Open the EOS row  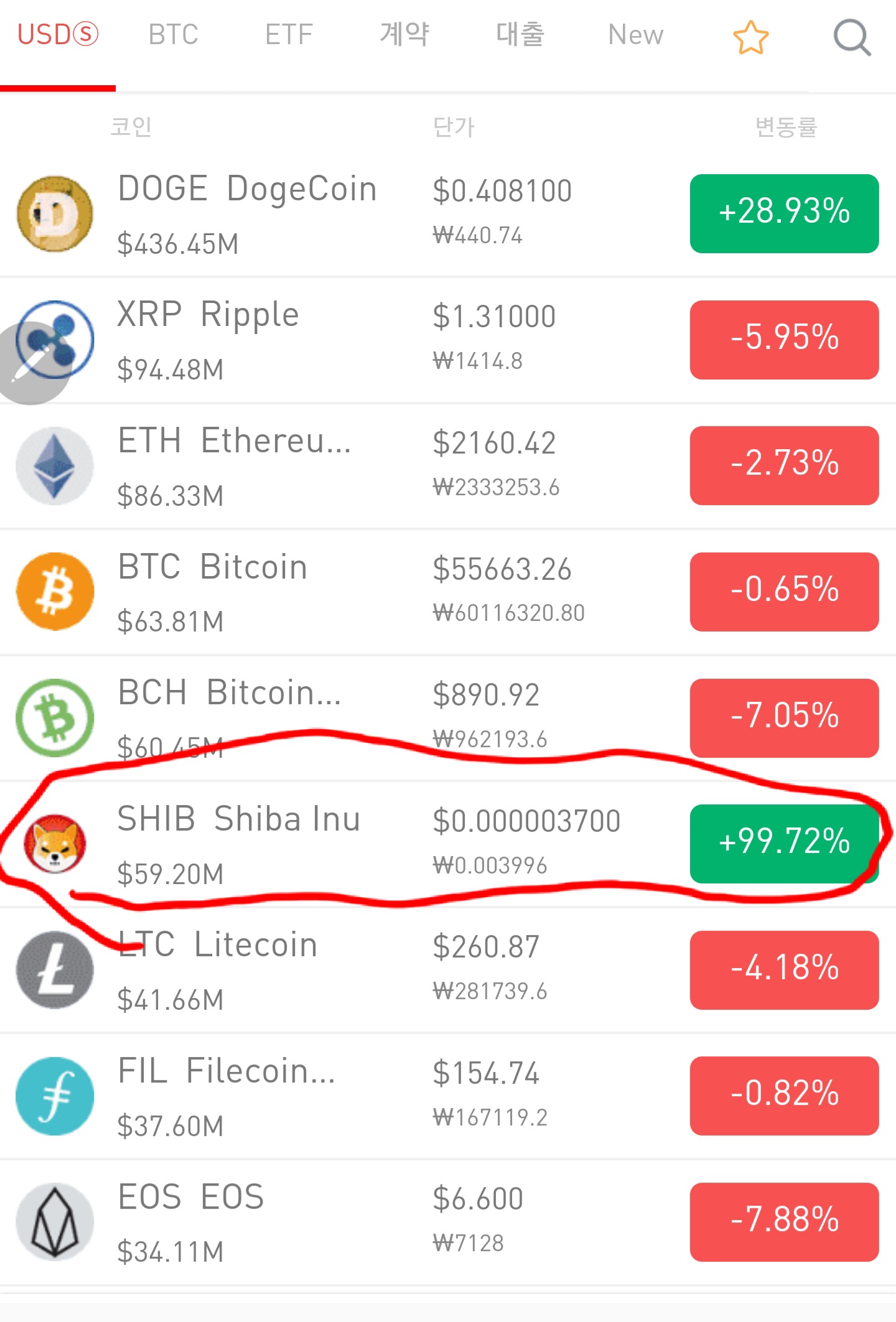click(448, 1222)
